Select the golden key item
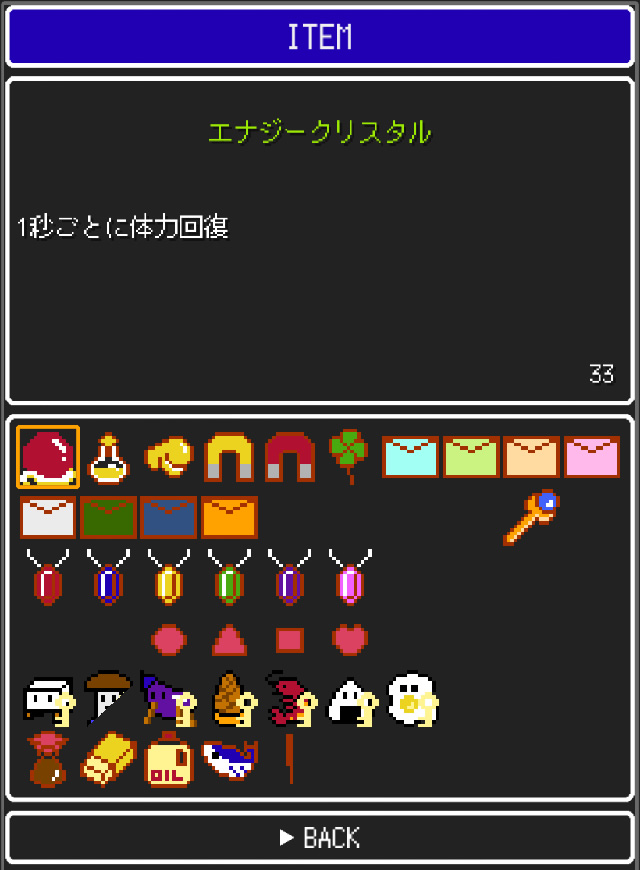The height and width of the screenshot is (870, 640). pos(531,517)
